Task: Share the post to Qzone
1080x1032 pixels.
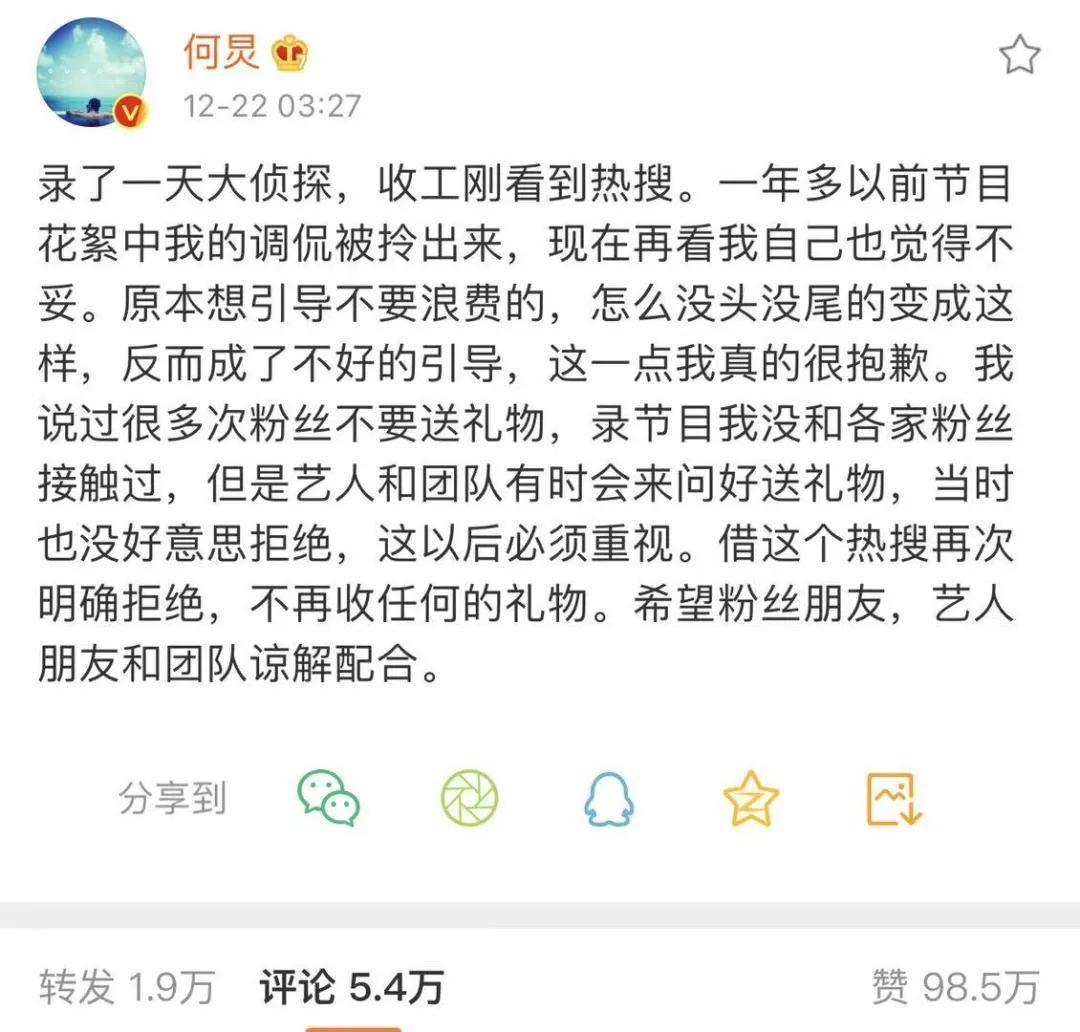Action: 750,798
